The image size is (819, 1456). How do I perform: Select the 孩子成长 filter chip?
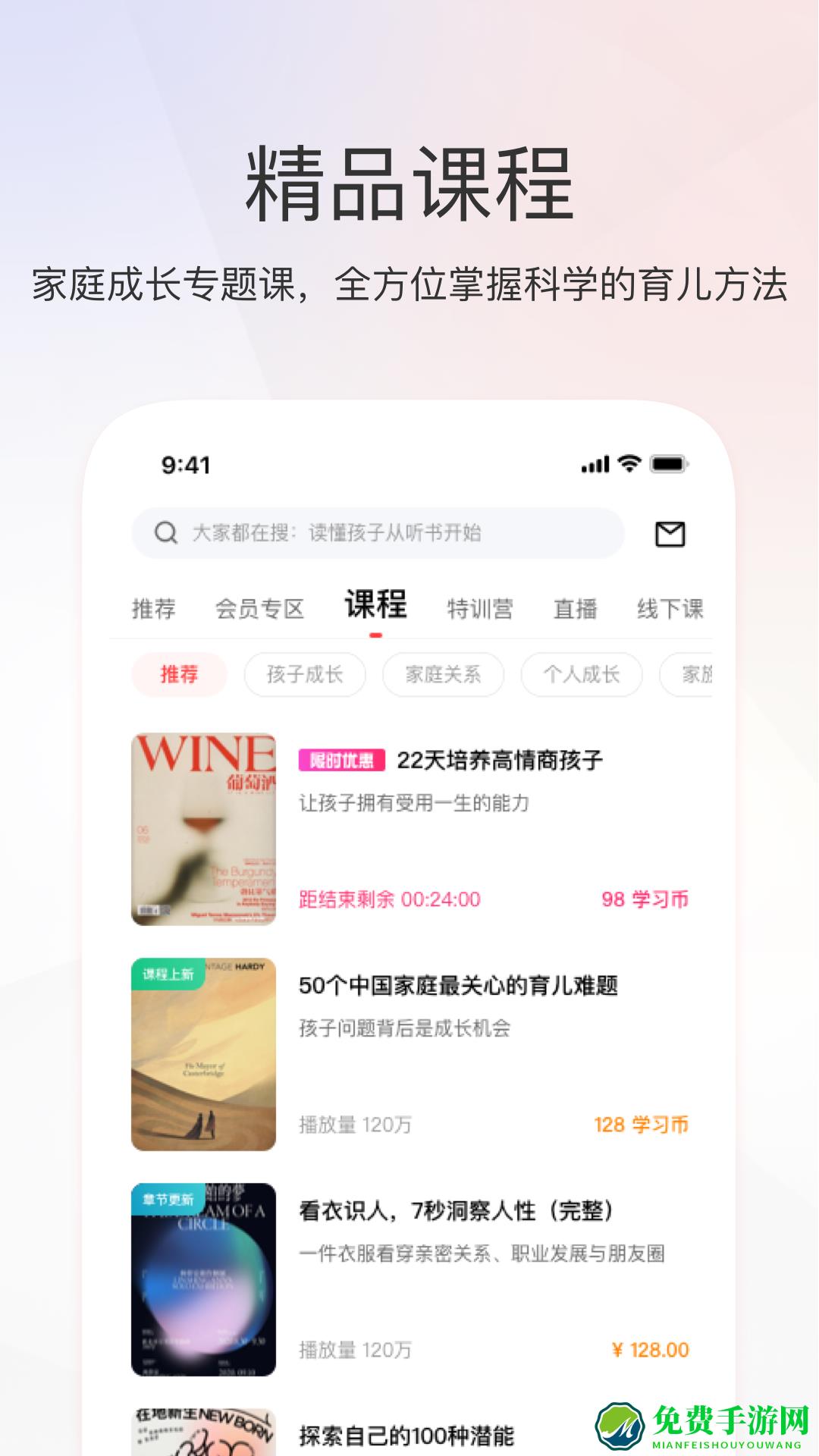(x=306, y=676)
